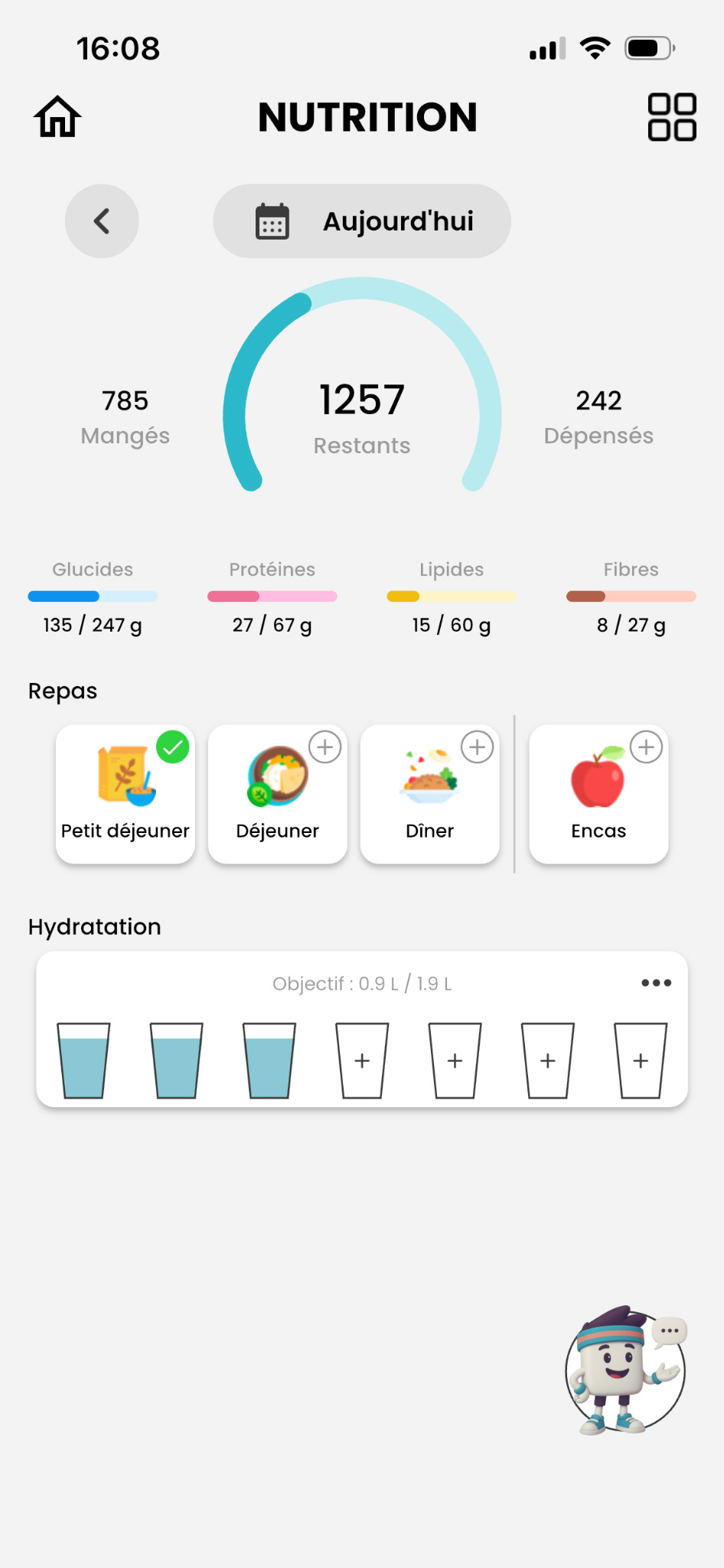Switch to the Dîner meal card

pyautogui.click(x=429, y=794)
